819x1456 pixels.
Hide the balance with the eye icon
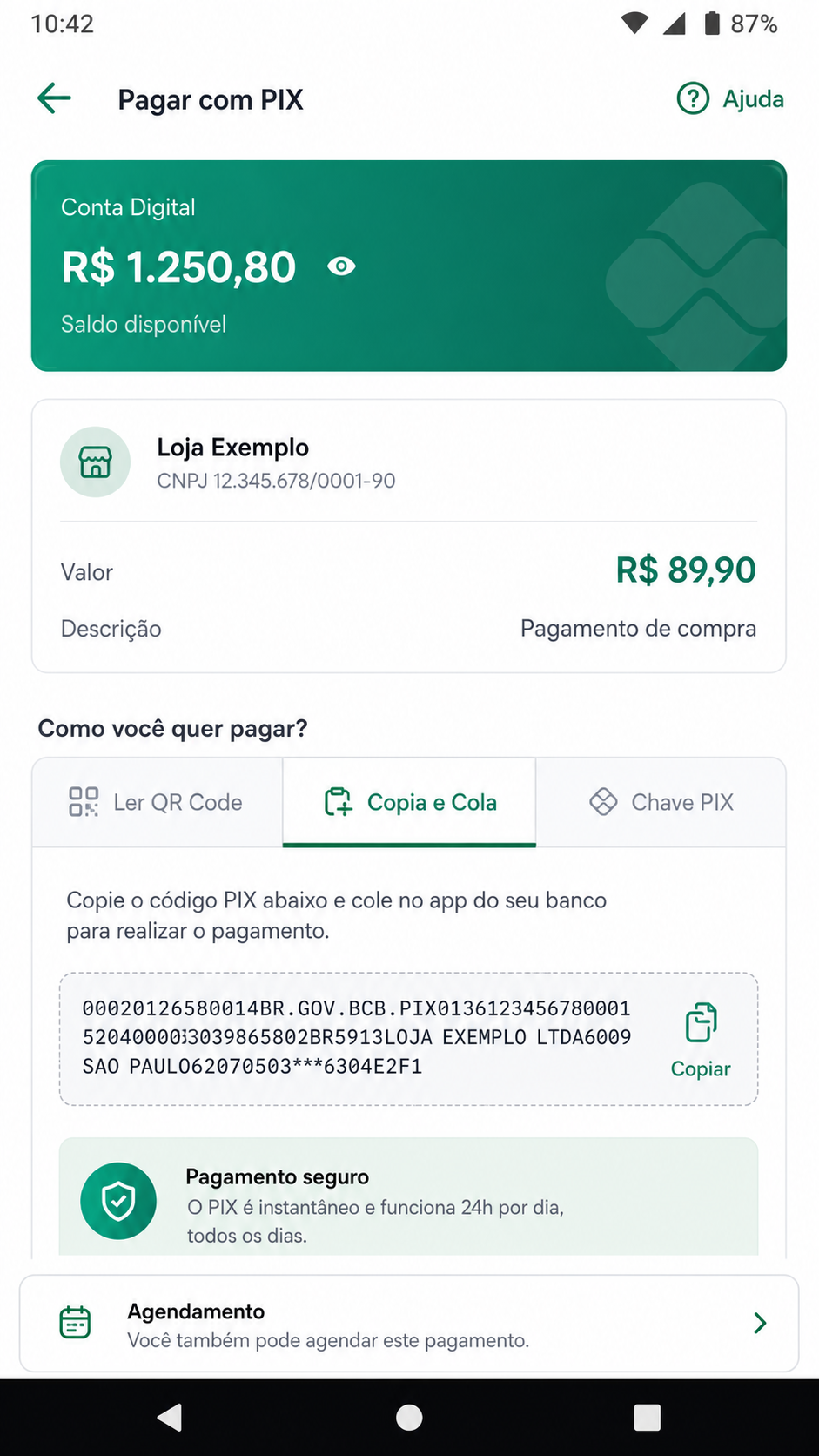point(341,266)
